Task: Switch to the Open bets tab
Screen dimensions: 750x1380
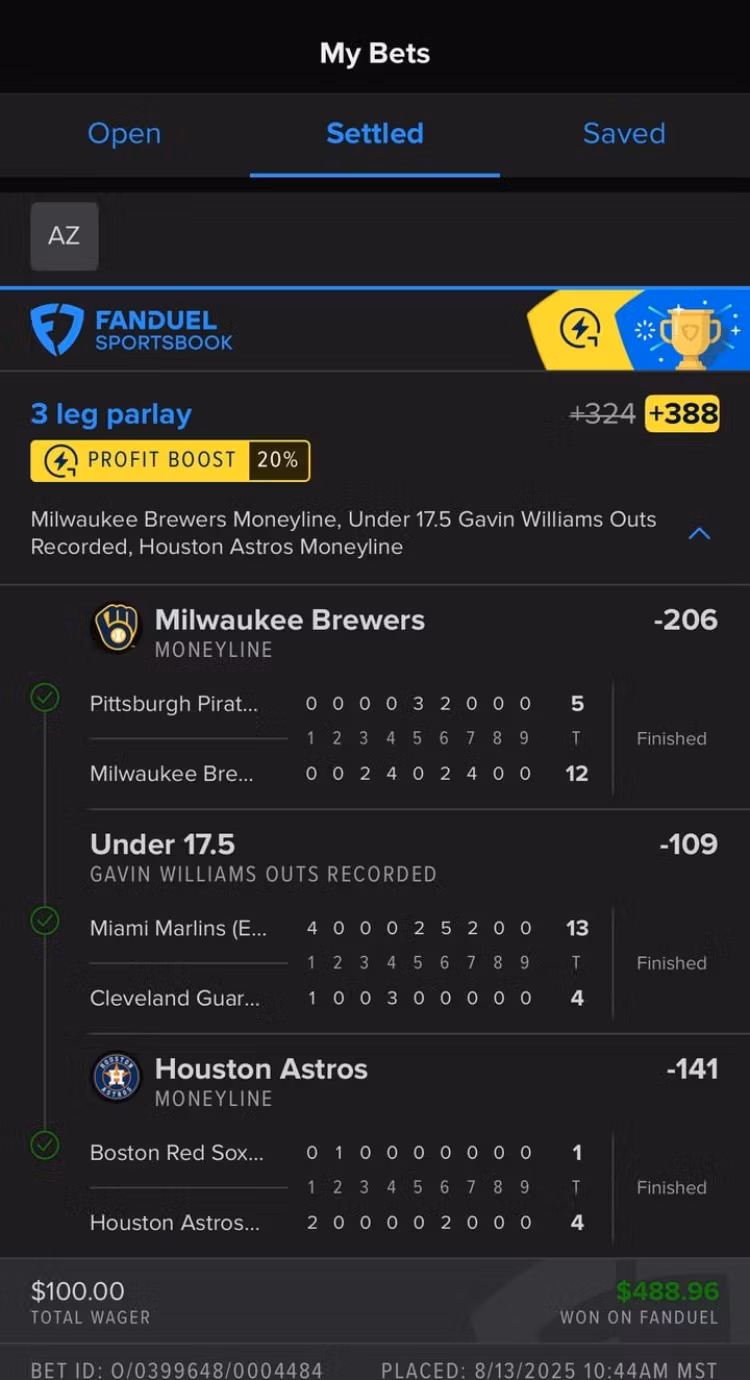Action: pyautogui.click(x=124, y=134)
